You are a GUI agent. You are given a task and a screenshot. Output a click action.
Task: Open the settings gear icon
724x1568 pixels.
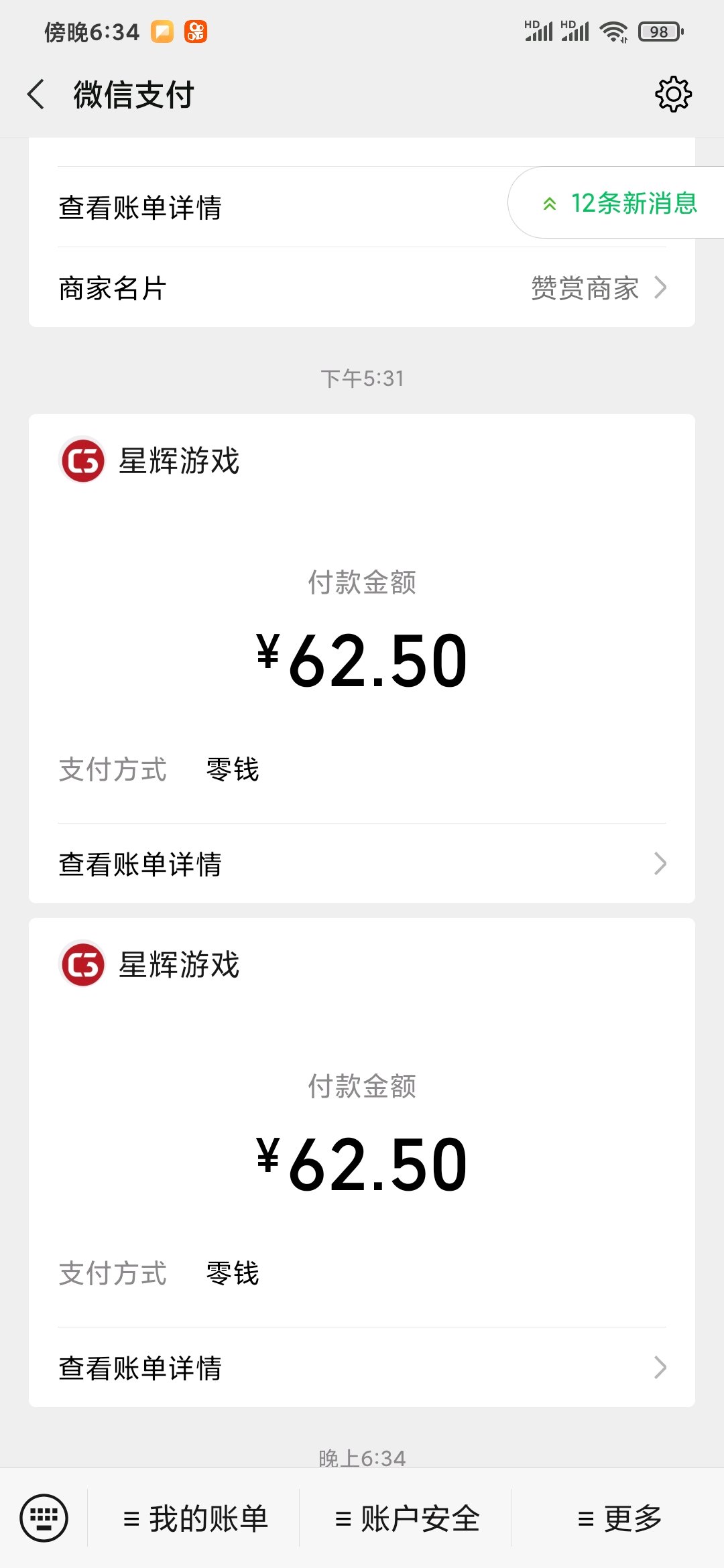(673, 94)
